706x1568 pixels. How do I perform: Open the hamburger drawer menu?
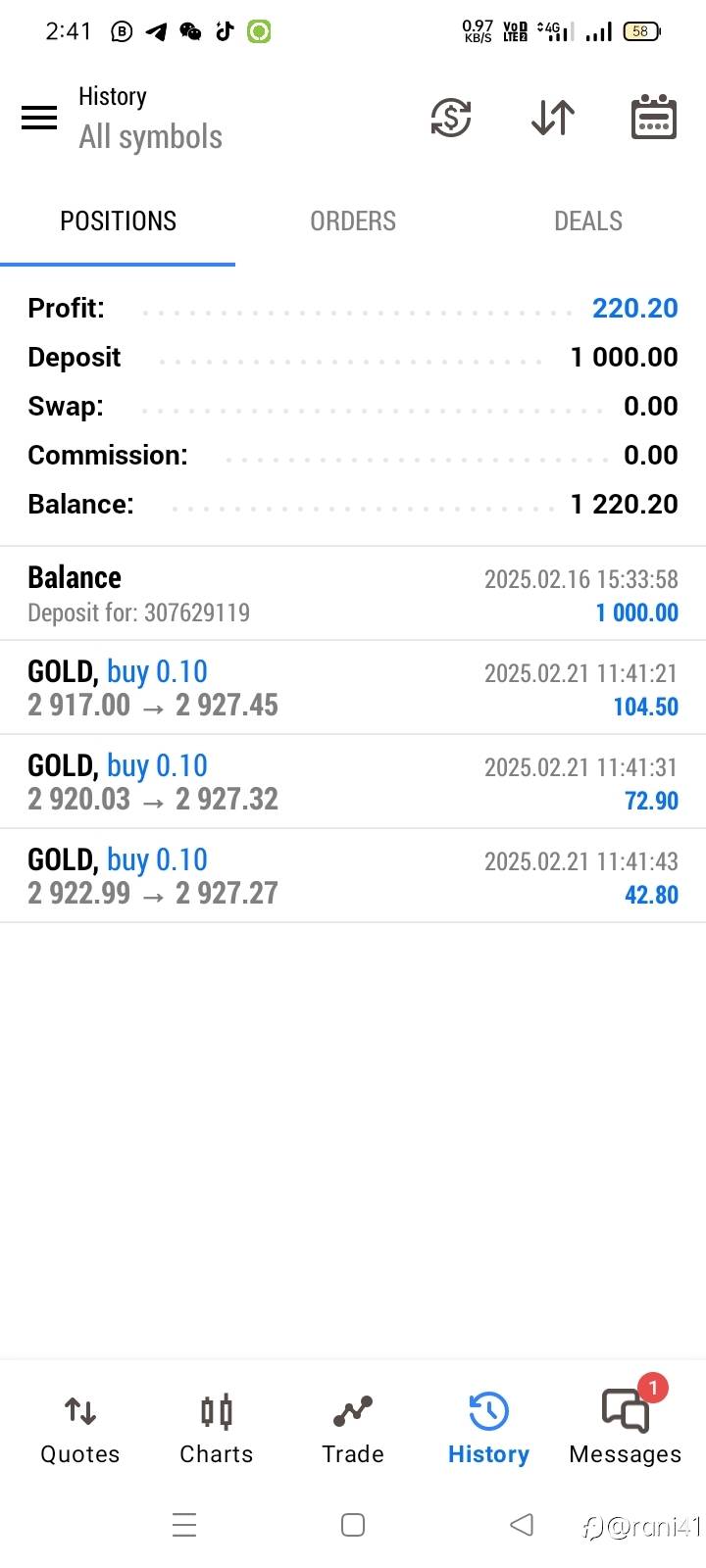(x=39, y=119)
